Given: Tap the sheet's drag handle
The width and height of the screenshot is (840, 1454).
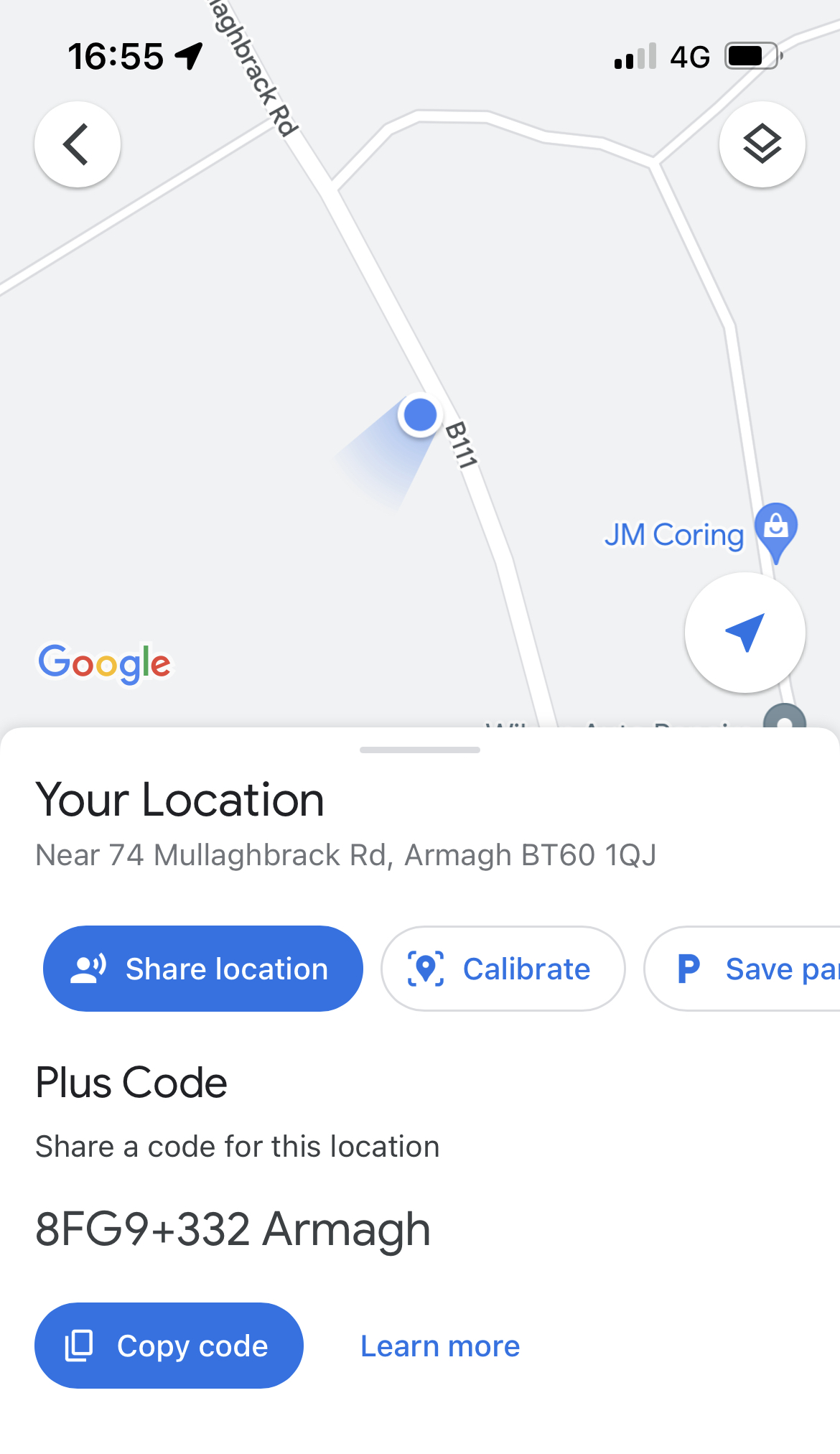Looking at the screenshot, I should [x=420, y=750].
